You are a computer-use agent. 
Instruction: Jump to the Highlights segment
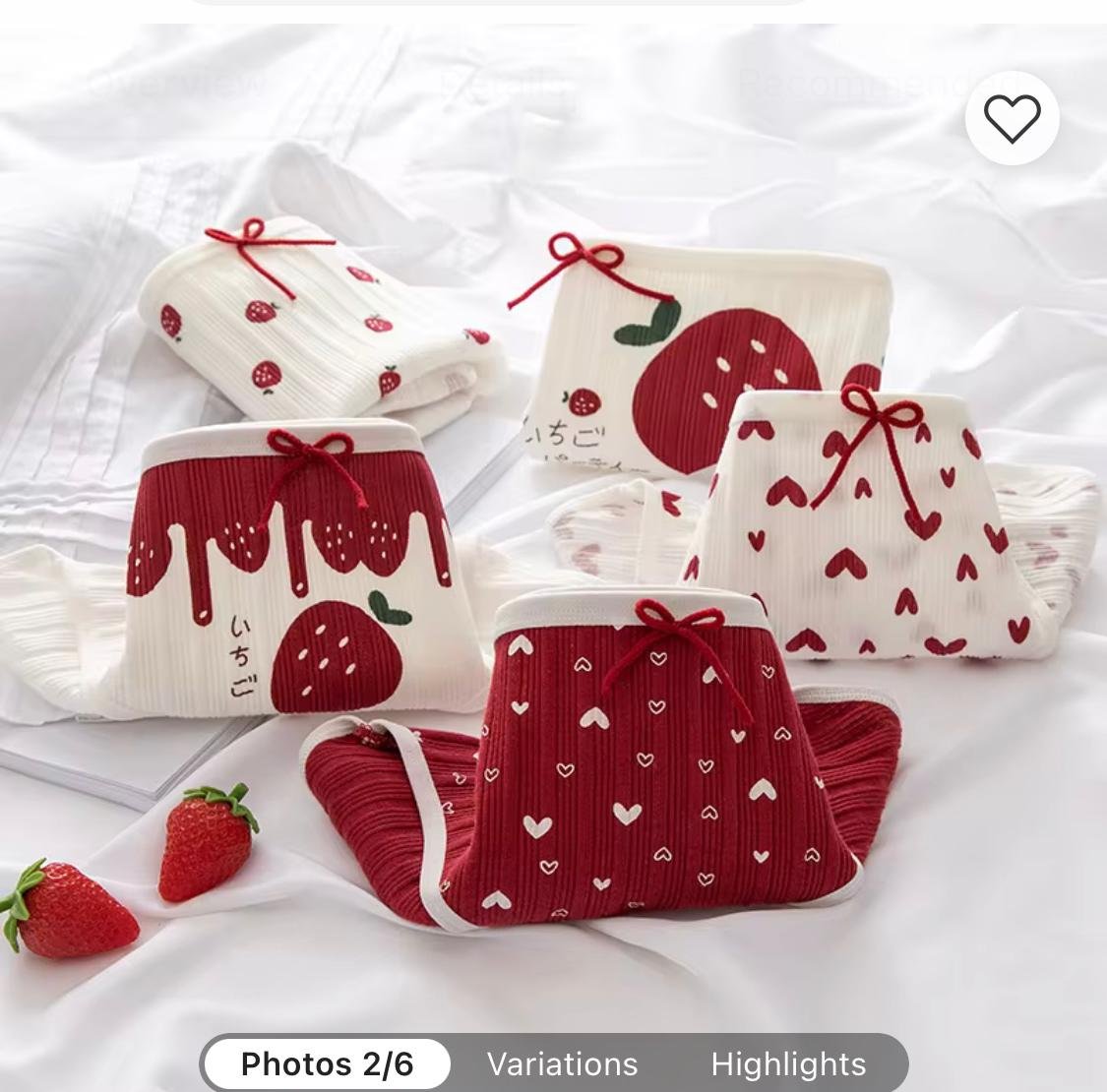[x=788, y=1063]
